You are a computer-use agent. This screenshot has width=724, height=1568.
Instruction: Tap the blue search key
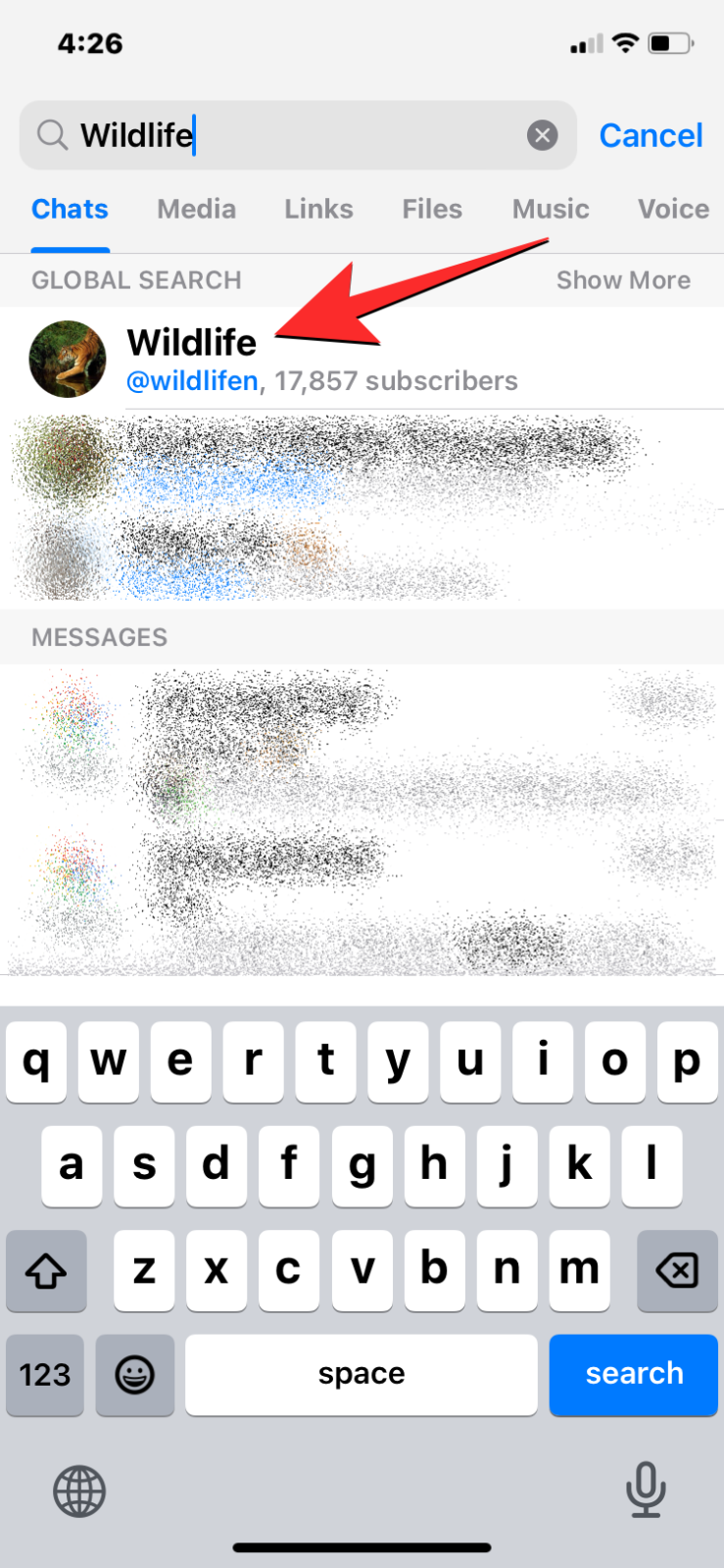[633, 1374]
